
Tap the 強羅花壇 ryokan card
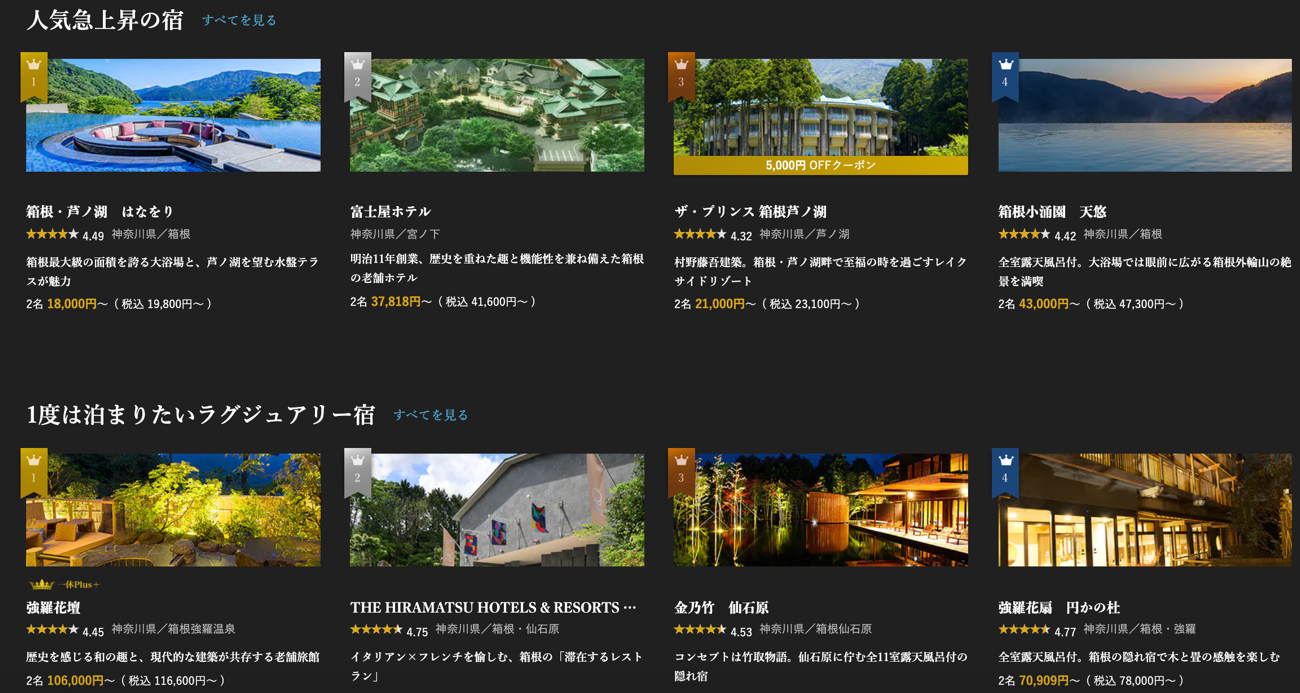(173, 510)
